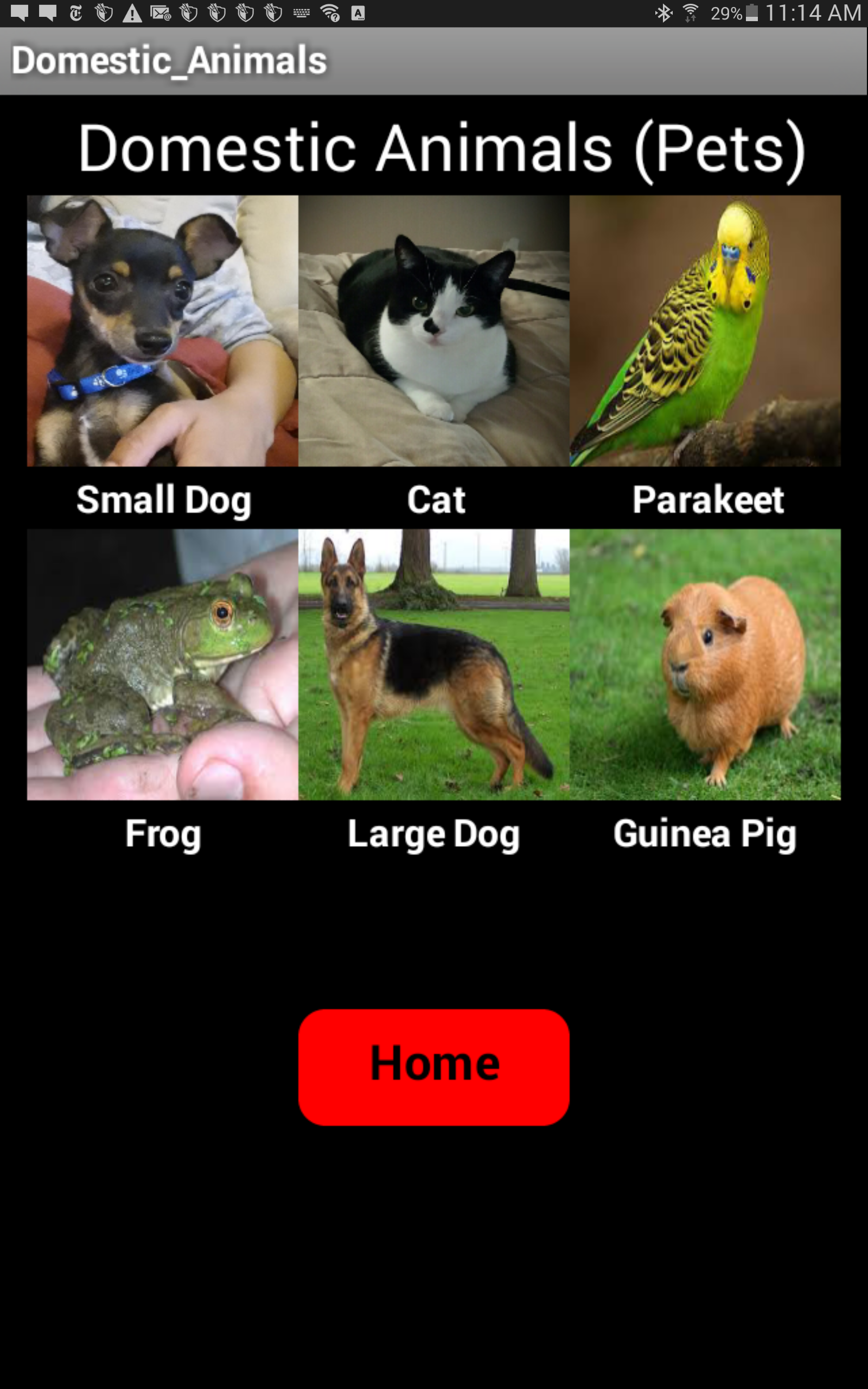Tap the Small Dog image

[x=161, y=330]
